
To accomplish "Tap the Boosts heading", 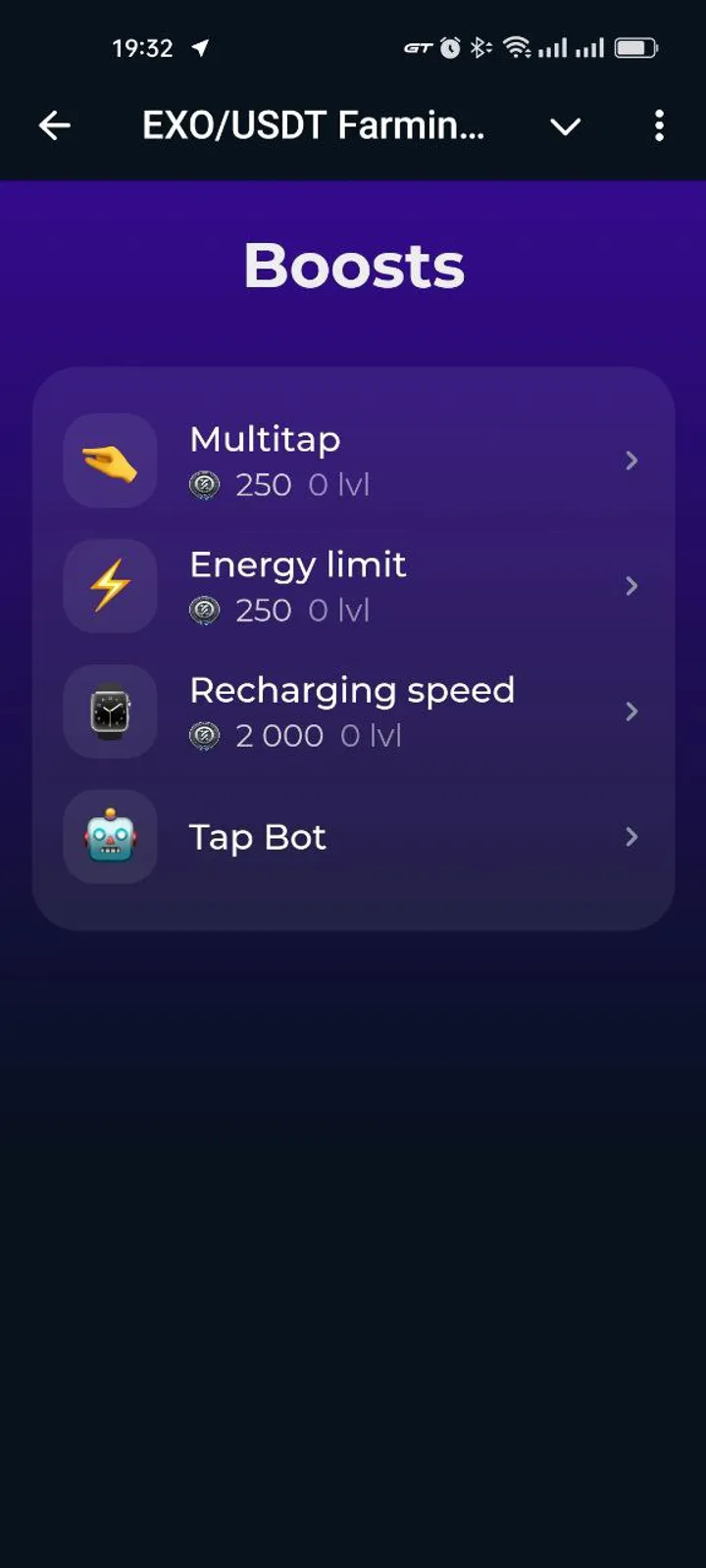I will pyautogui.click(x=353, y=266).
